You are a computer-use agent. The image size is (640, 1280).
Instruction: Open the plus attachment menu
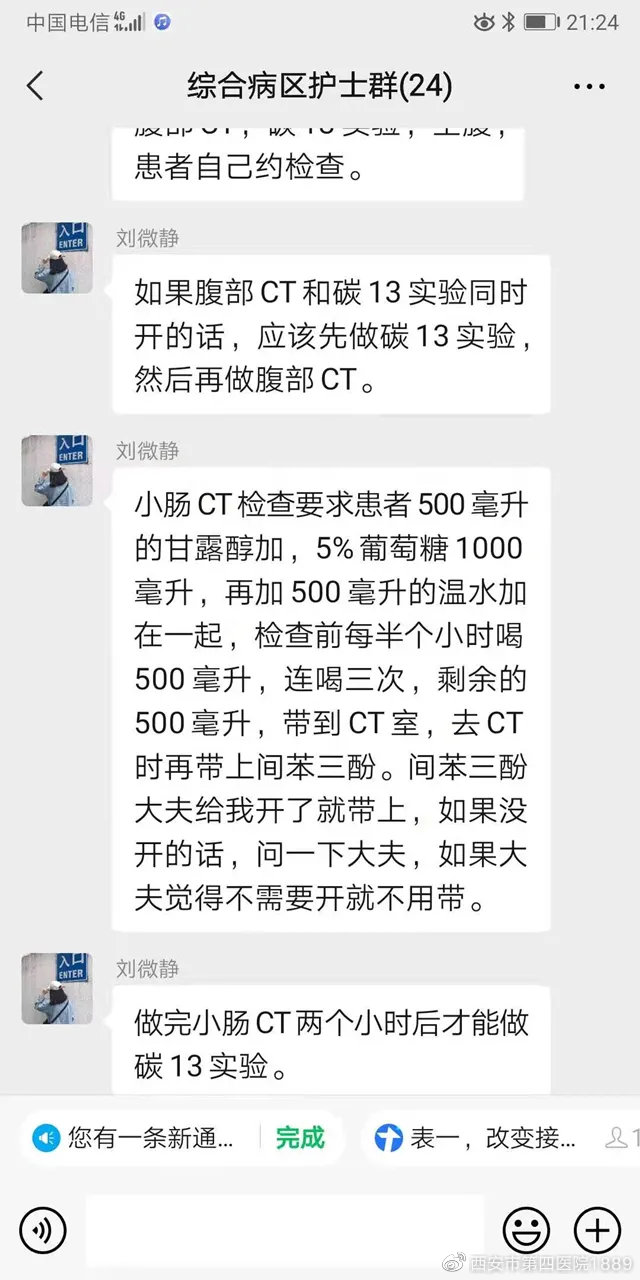tap(597, 1229)
